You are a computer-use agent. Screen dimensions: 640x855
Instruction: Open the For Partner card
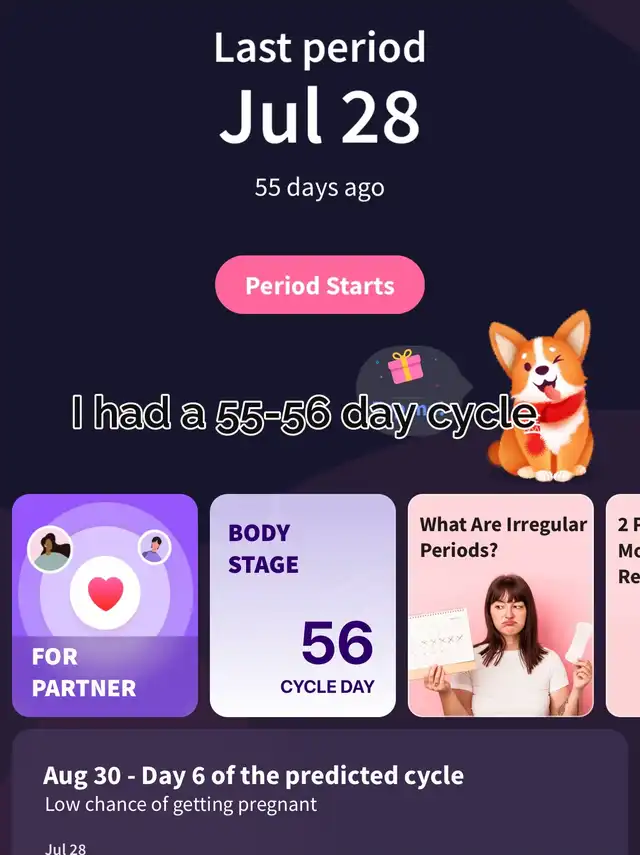tap(105, 605)
